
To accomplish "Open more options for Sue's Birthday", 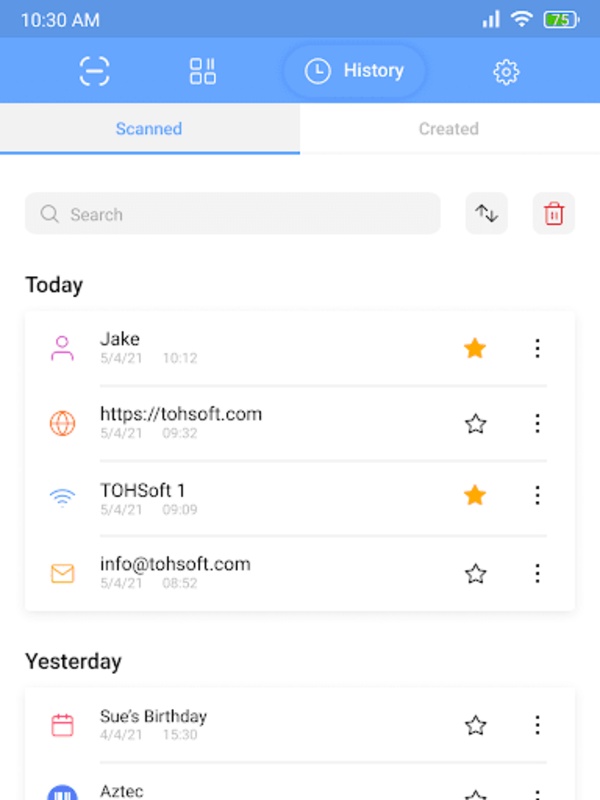I will pos(537,725).
